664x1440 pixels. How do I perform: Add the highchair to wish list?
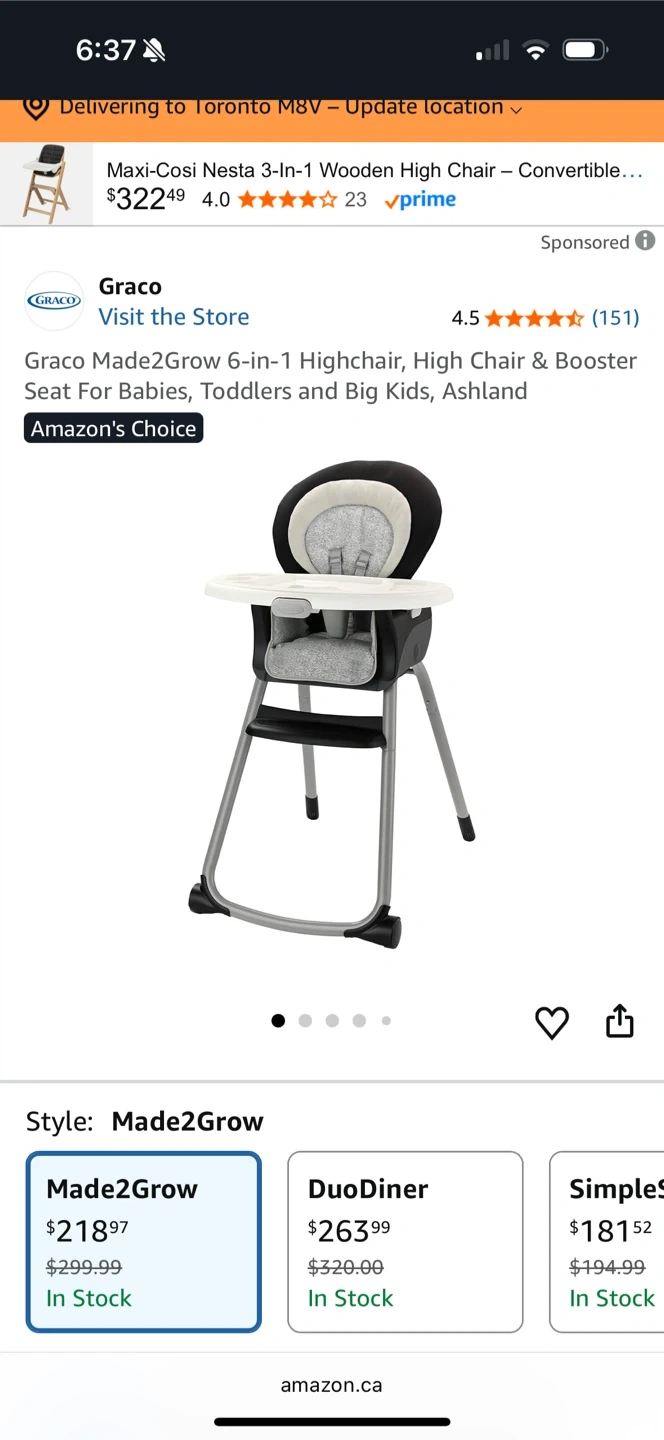click(x=552, y=1022)
